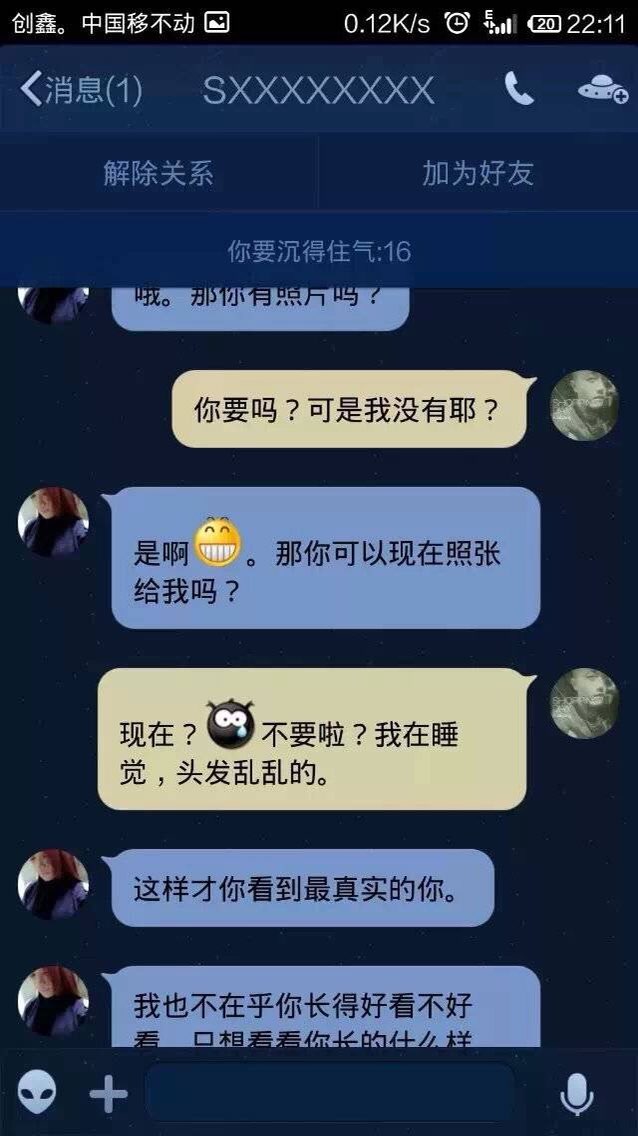638x1136 pixels.
Task: Tap 解除关系 to end the relationship
Action: (159, 174)
